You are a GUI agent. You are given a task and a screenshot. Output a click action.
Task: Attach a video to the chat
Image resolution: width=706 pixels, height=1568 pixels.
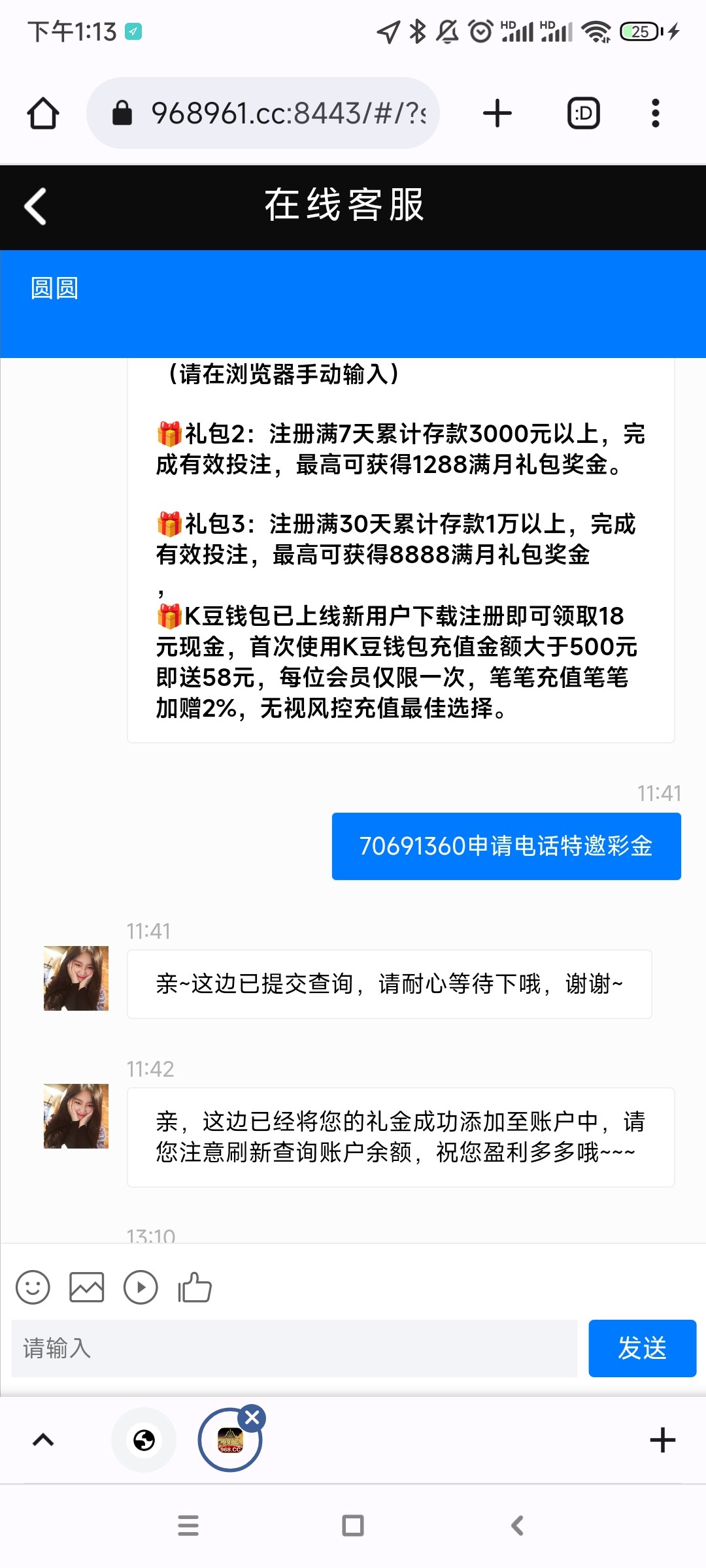[141, 1288]
